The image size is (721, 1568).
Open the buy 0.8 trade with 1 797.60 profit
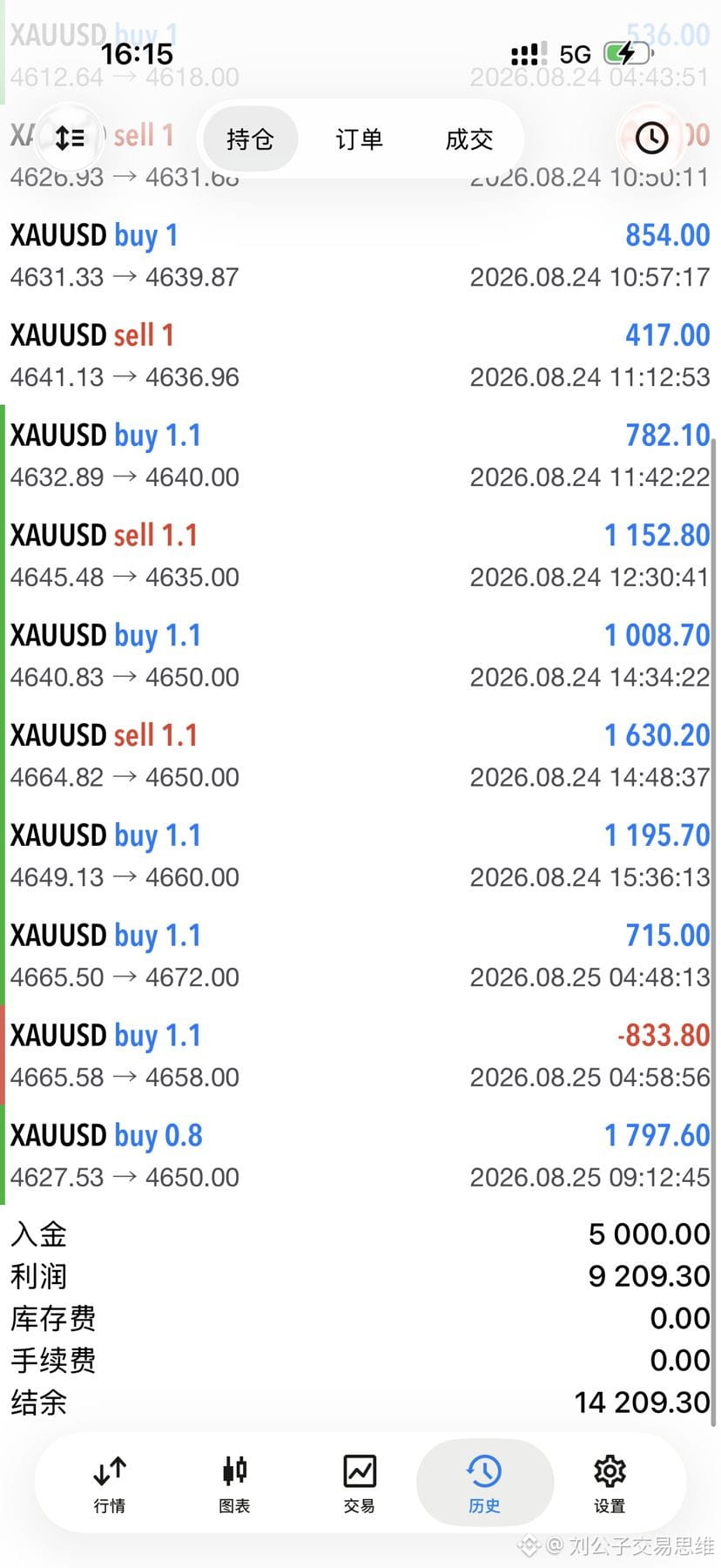click(360, 1156)
